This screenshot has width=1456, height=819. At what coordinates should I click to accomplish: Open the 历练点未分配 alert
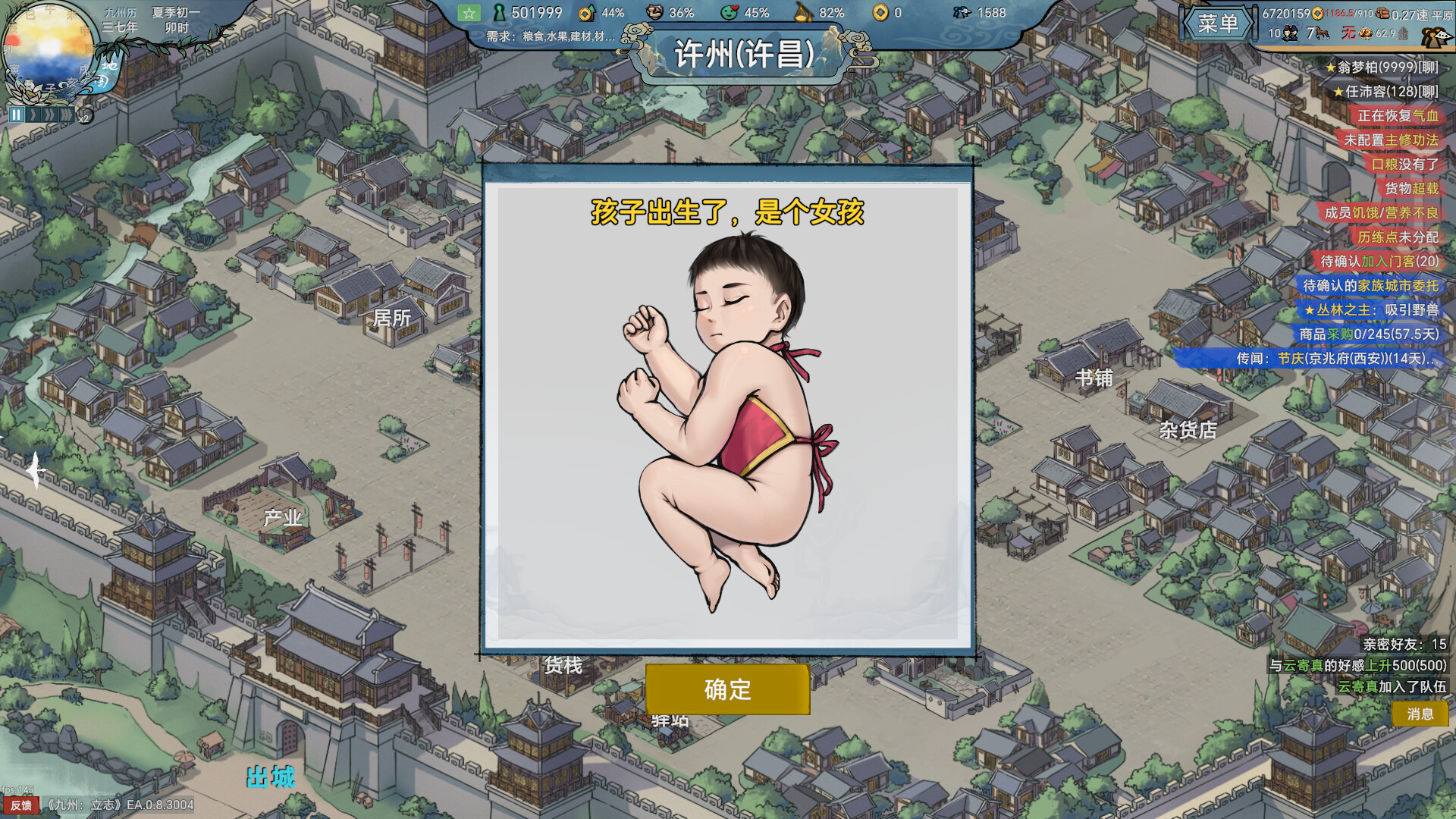point(1397,237)
